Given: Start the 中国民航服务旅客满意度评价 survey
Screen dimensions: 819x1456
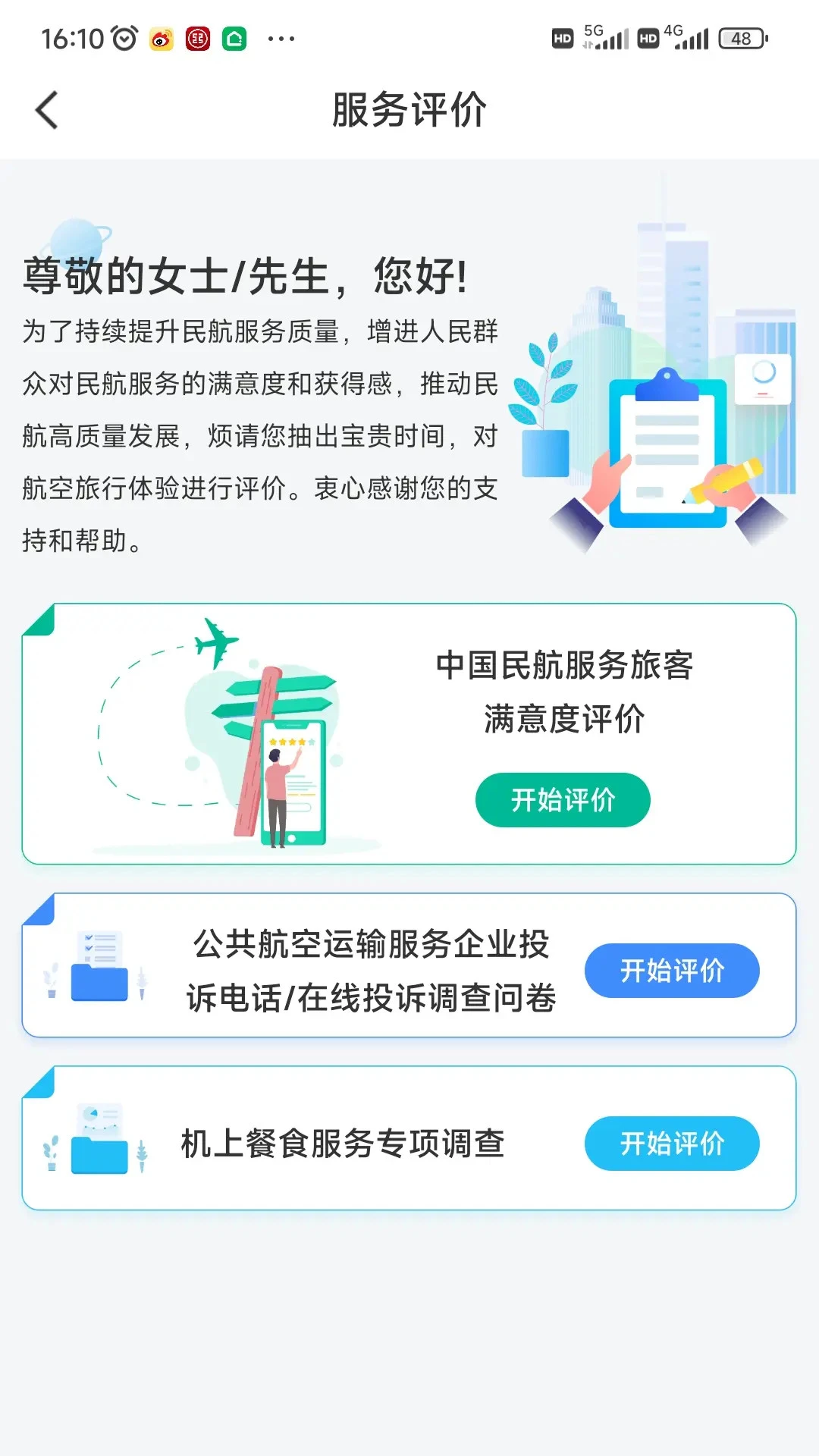Looking at the screenshot, I should 563,800.
